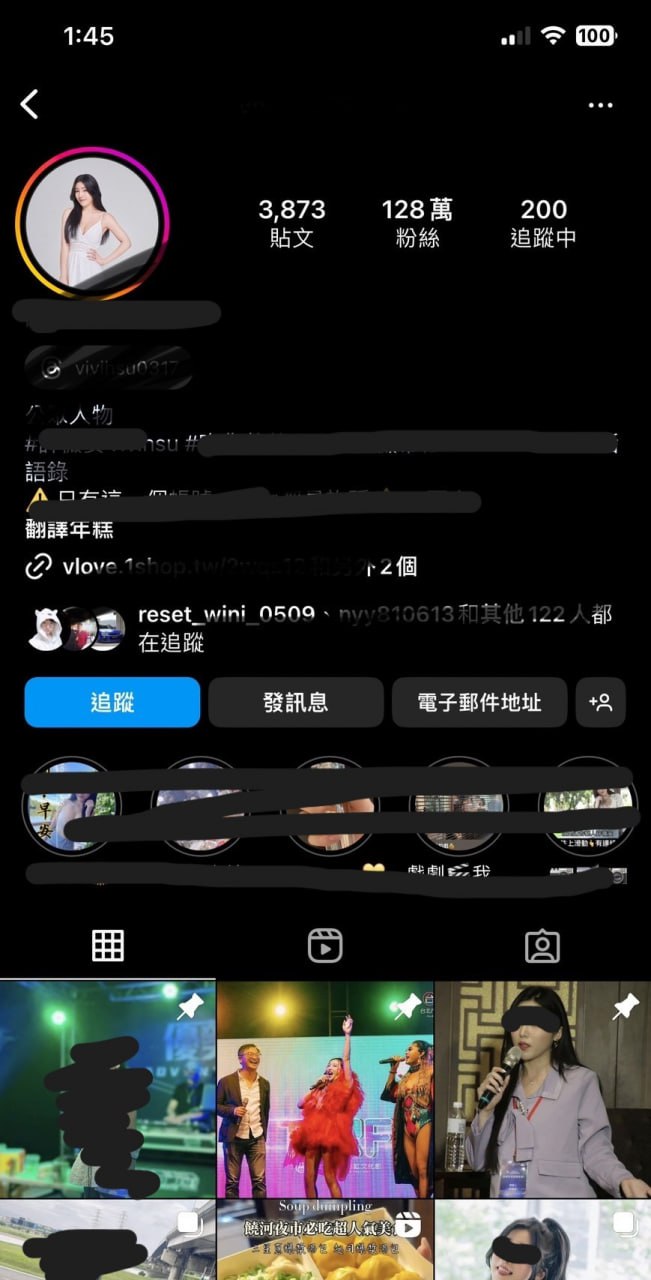Open the three-dot overflow menu
651x1280 pixels.
point(600,105)
